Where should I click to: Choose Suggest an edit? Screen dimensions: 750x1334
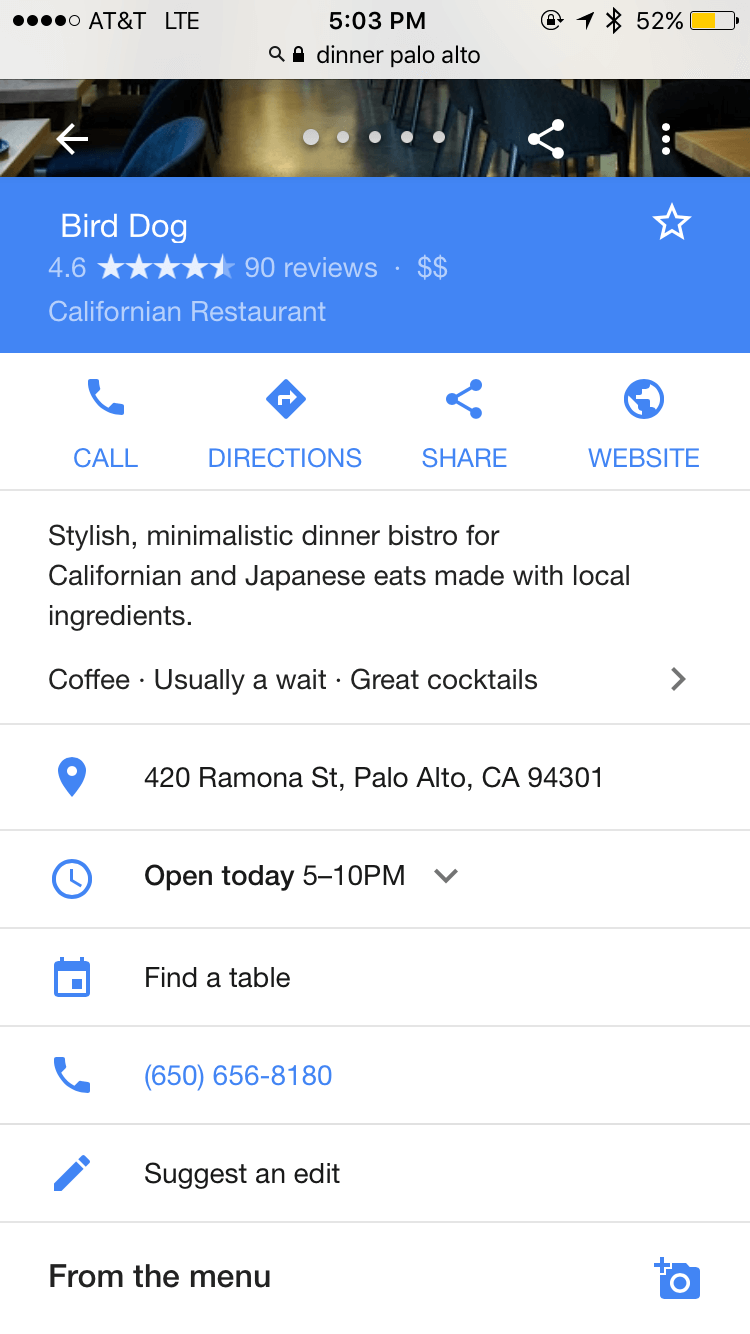point(242,1174)
